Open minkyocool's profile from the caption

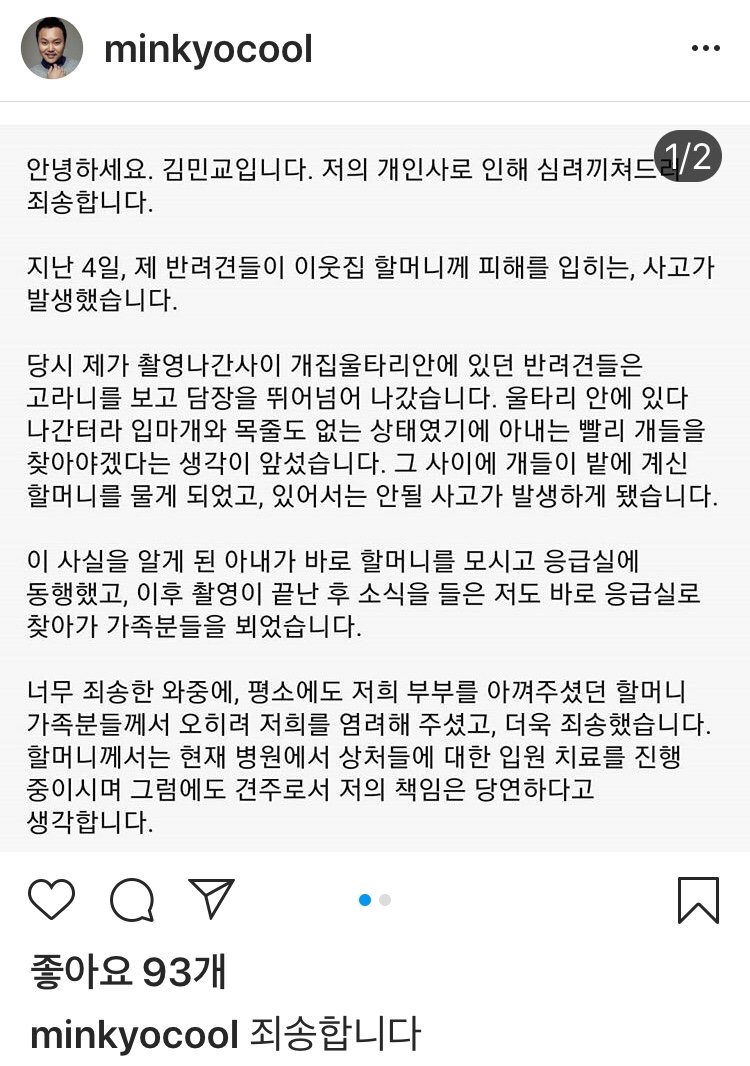click(134, 1033)
